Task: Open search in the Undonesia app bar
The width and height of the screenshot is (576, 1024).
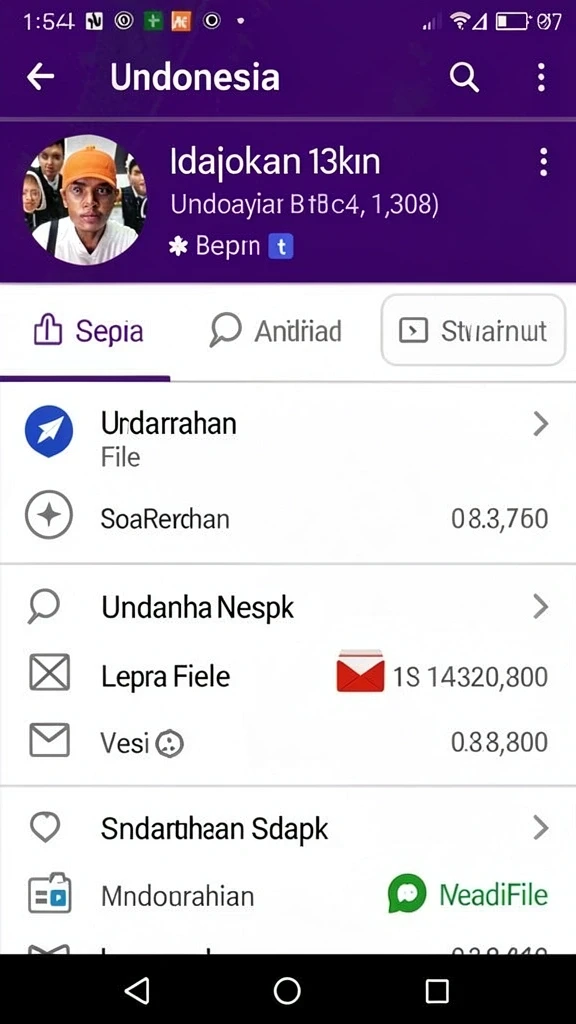Action: 464,78
